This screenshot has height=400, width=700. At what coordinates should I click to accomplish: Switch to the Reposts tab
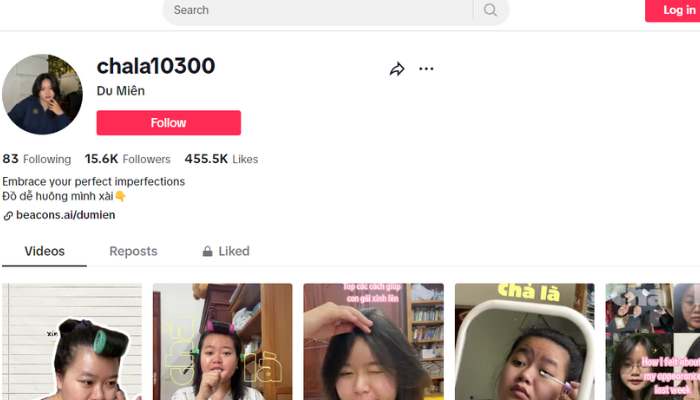(x=133, y=251)
